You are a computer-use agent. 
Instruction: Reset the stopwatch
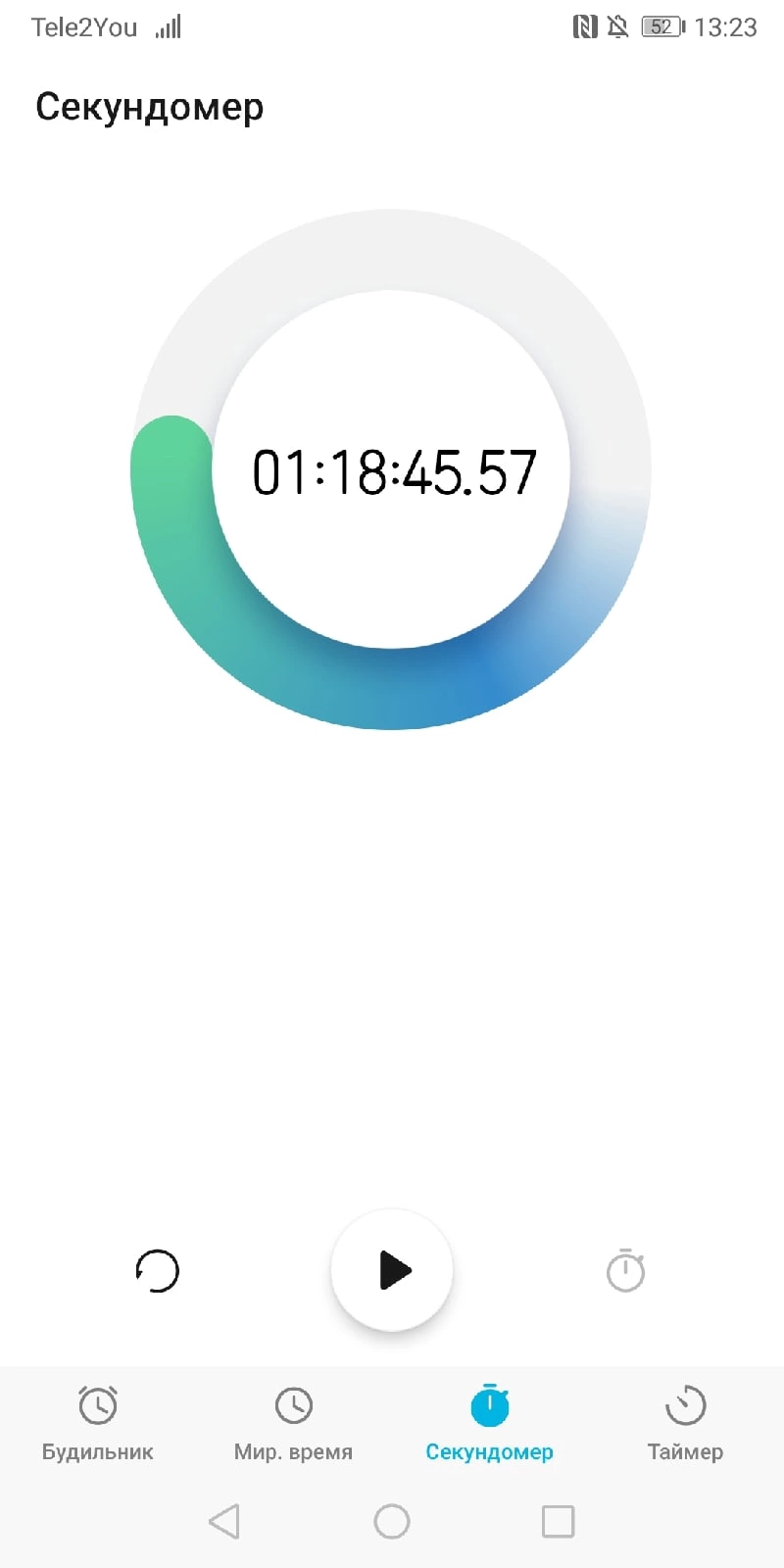[x=158, y=1271]
